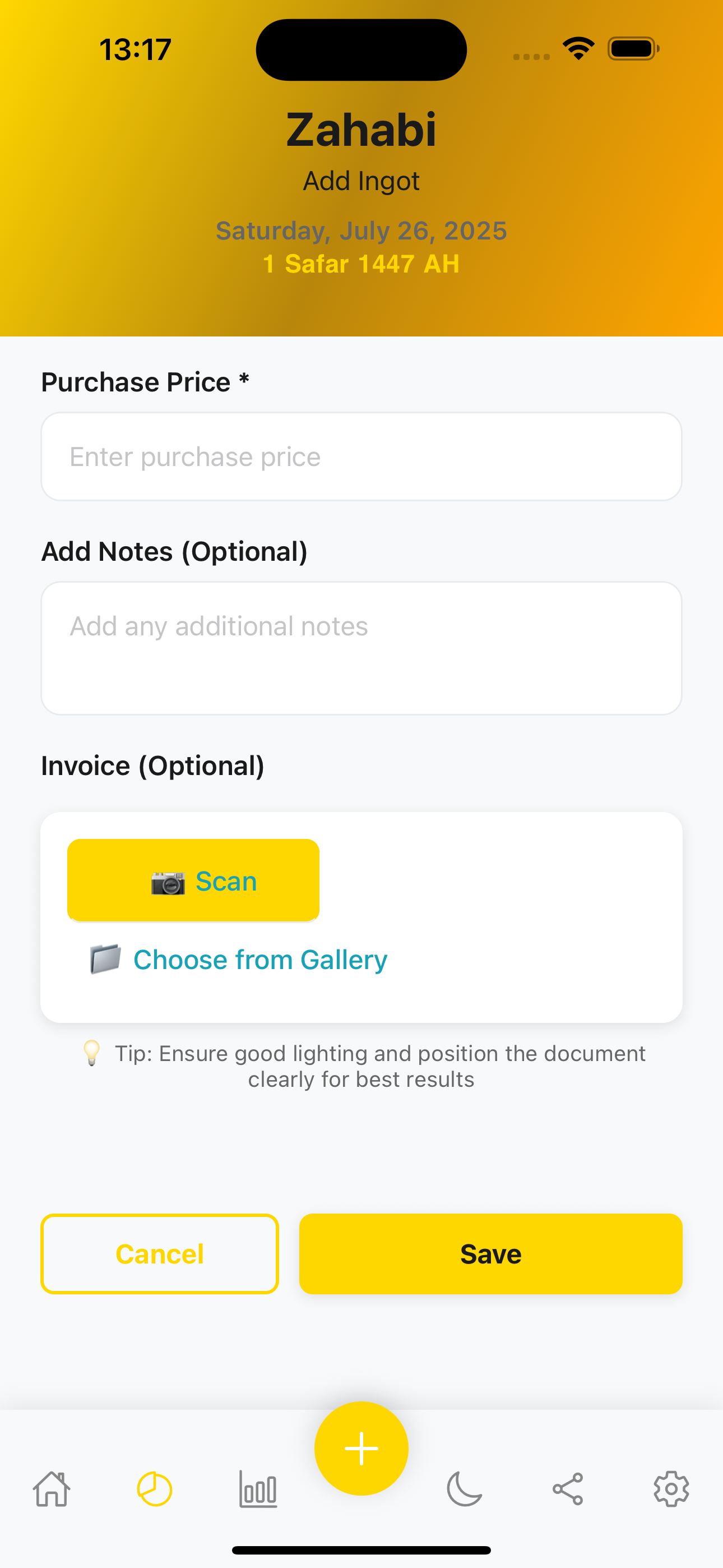The width and height of the screenshot is (723, 1568).
Task: Cancel adding the ingot
Action: pyautogui.click(x=159, y=1253)
